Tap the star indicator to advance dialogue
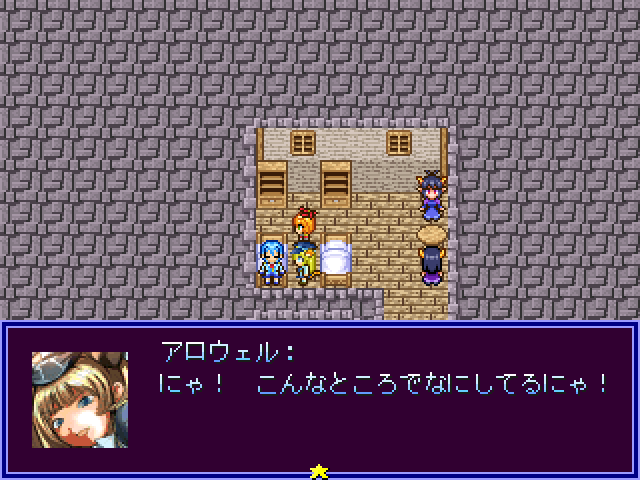This screenshot has height=480, width=640. (x=320, y=470)
